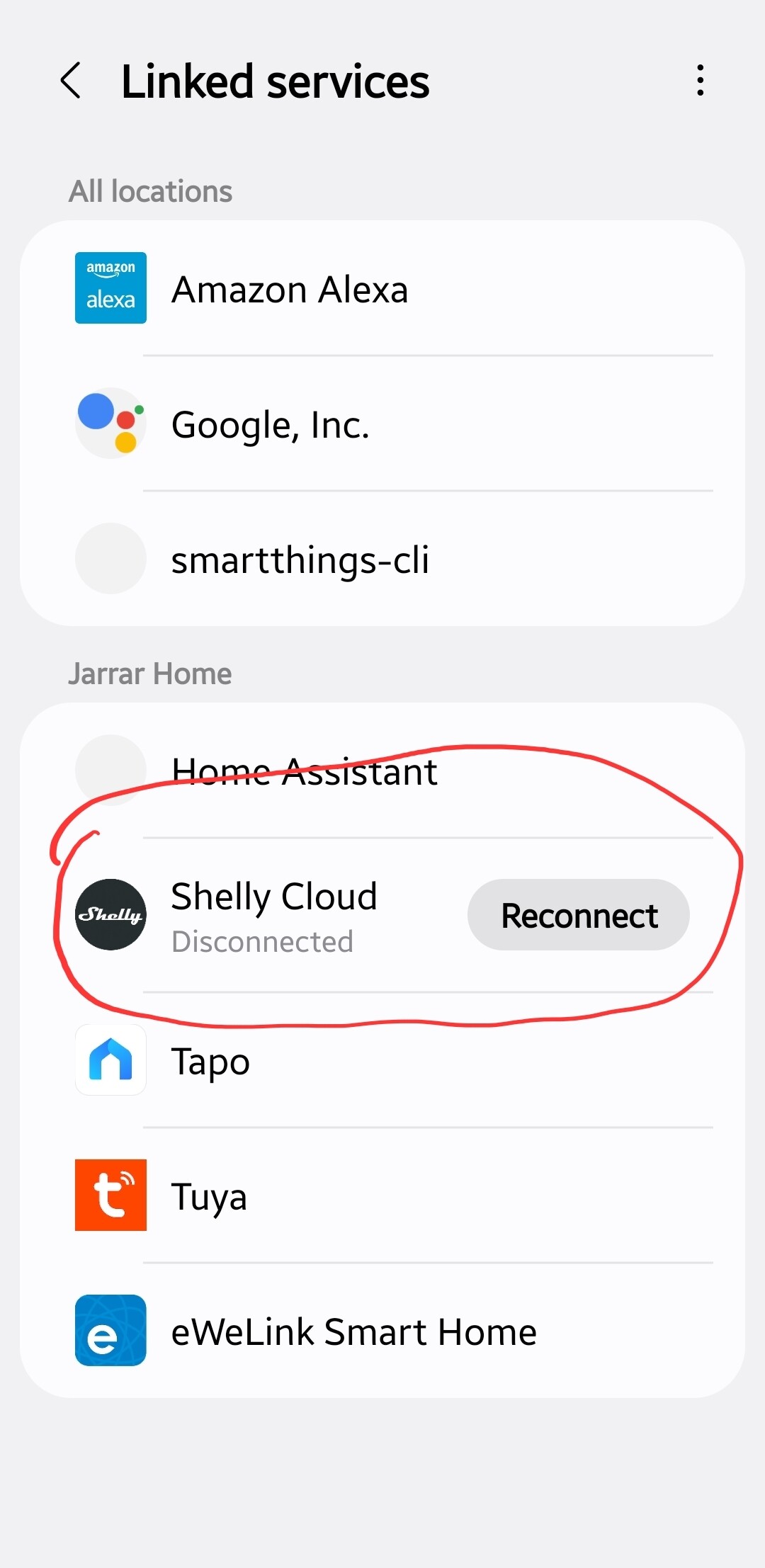View Shelly Cloud service details

click(274, 915)
